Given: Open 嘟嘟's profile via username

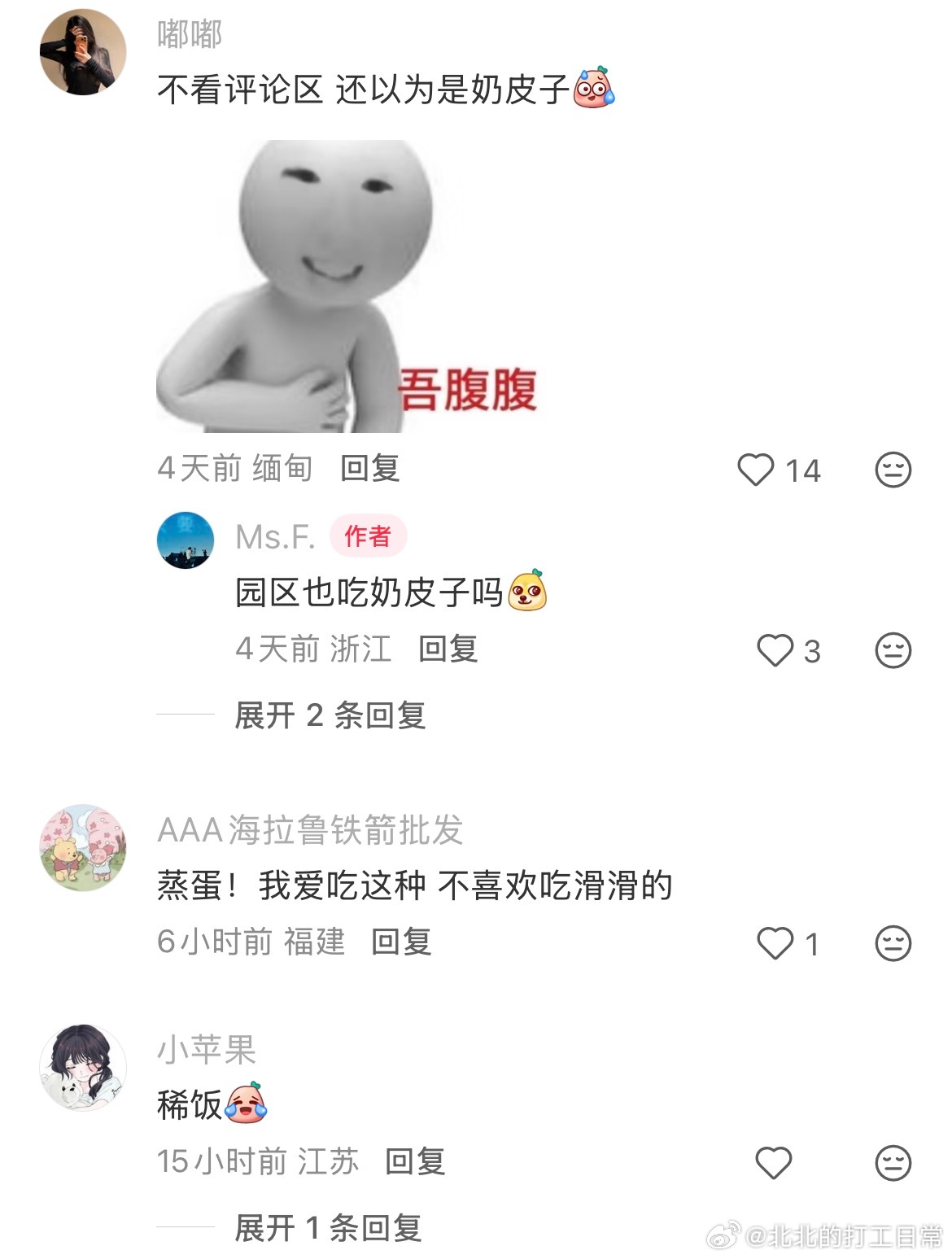Looking at the screenshot, I should (x=189, y=34).
